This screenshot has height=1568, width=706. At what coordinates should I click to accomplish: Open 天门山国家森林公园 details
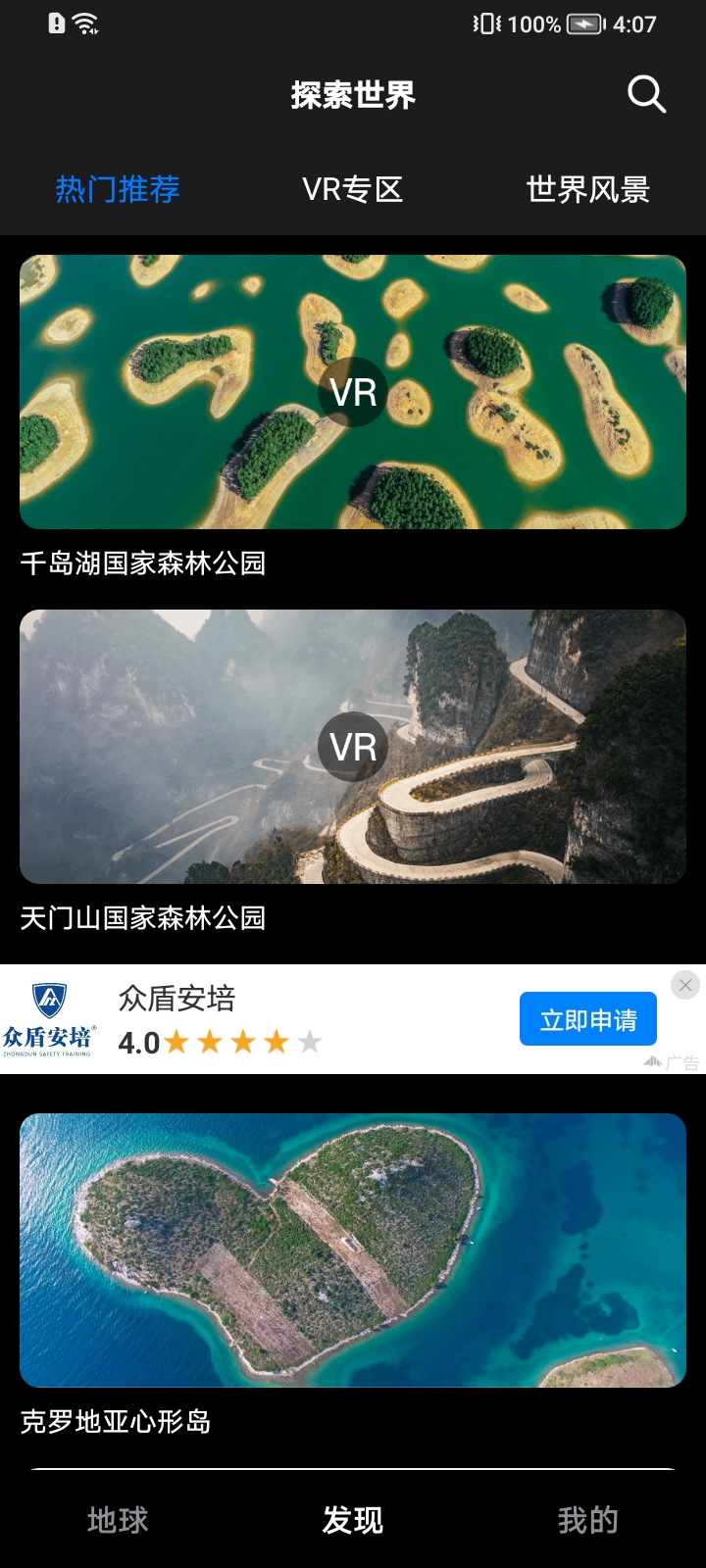click(x=147, y=918)
